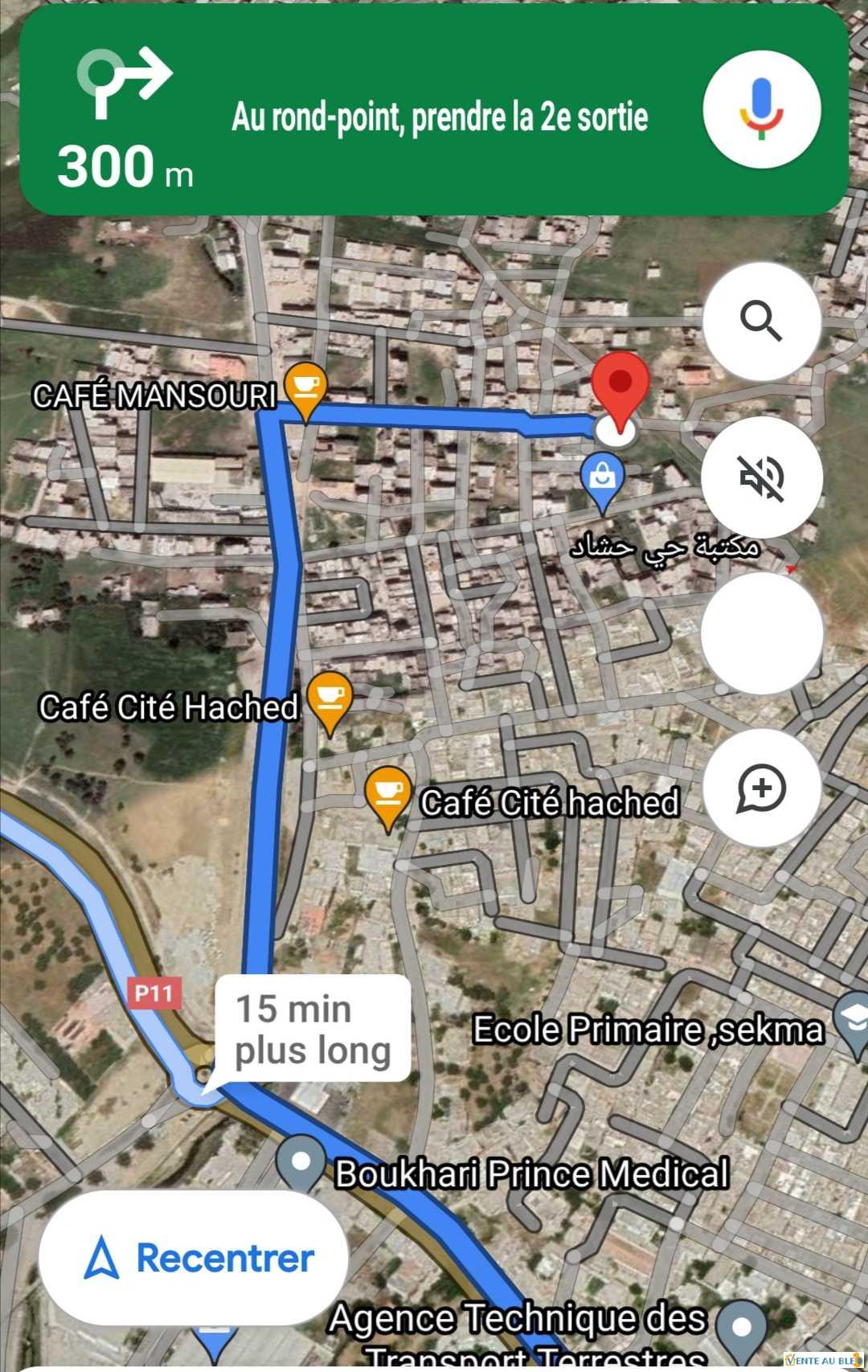Screen dimensions: 868x1372
Task: Open search along the route
Action: point(761,321)
